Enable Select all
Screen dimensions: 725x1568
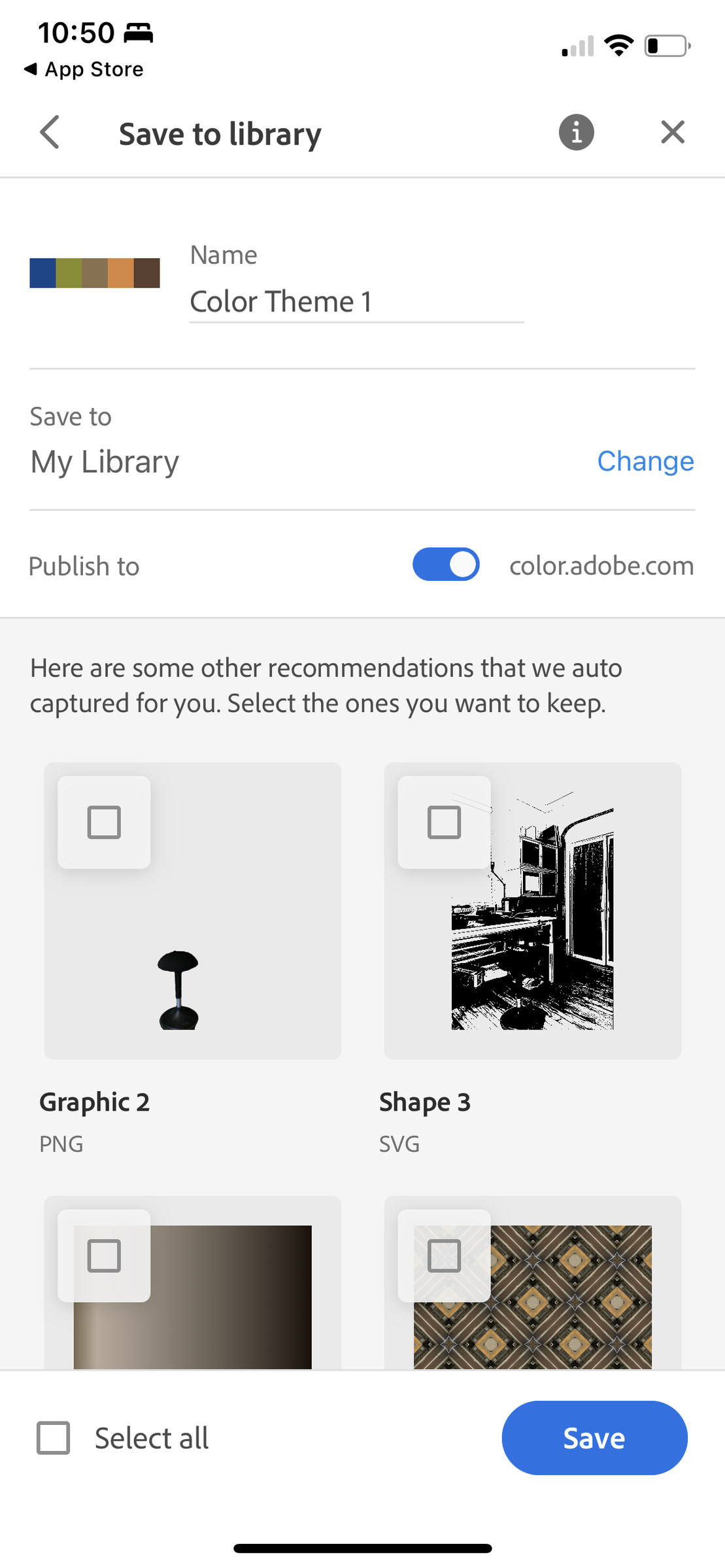pos(53,1437)
